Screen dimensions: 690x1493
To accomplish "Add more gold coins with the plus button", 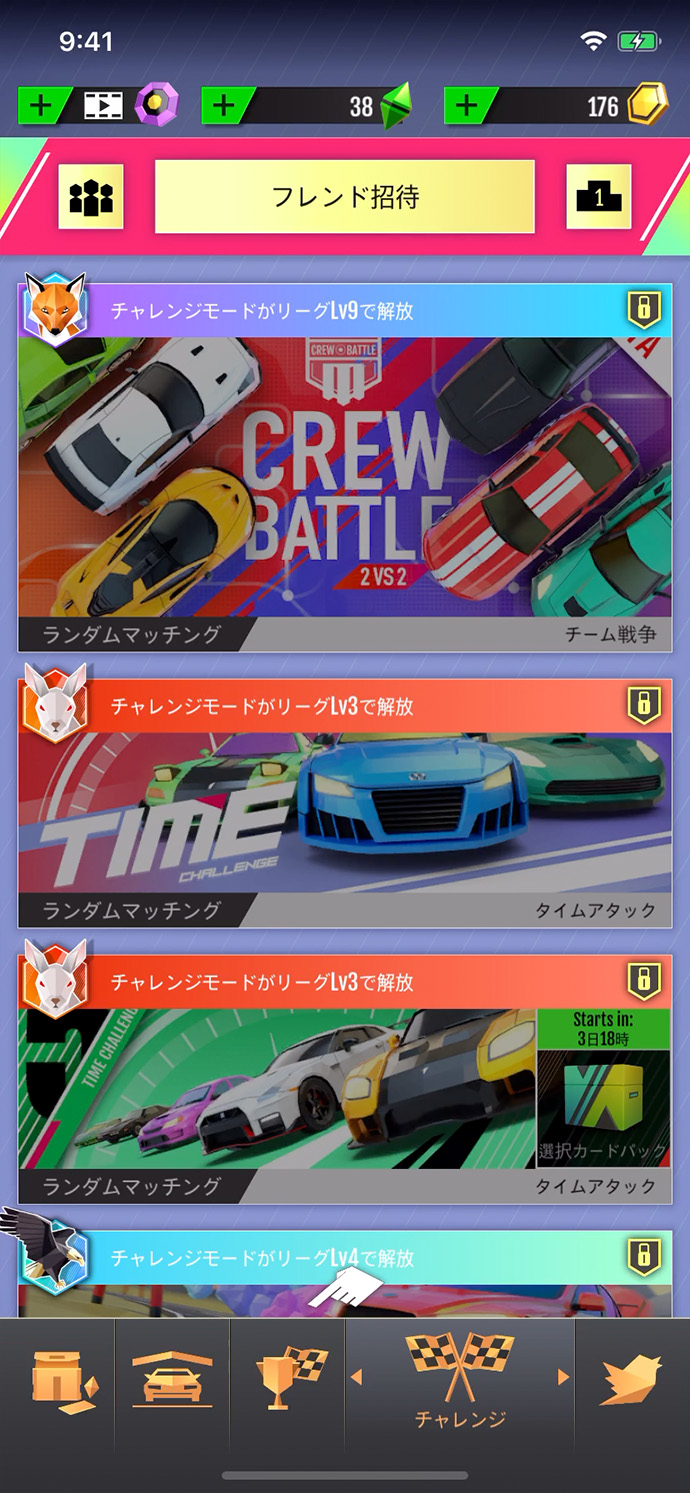I will point(468,105).
